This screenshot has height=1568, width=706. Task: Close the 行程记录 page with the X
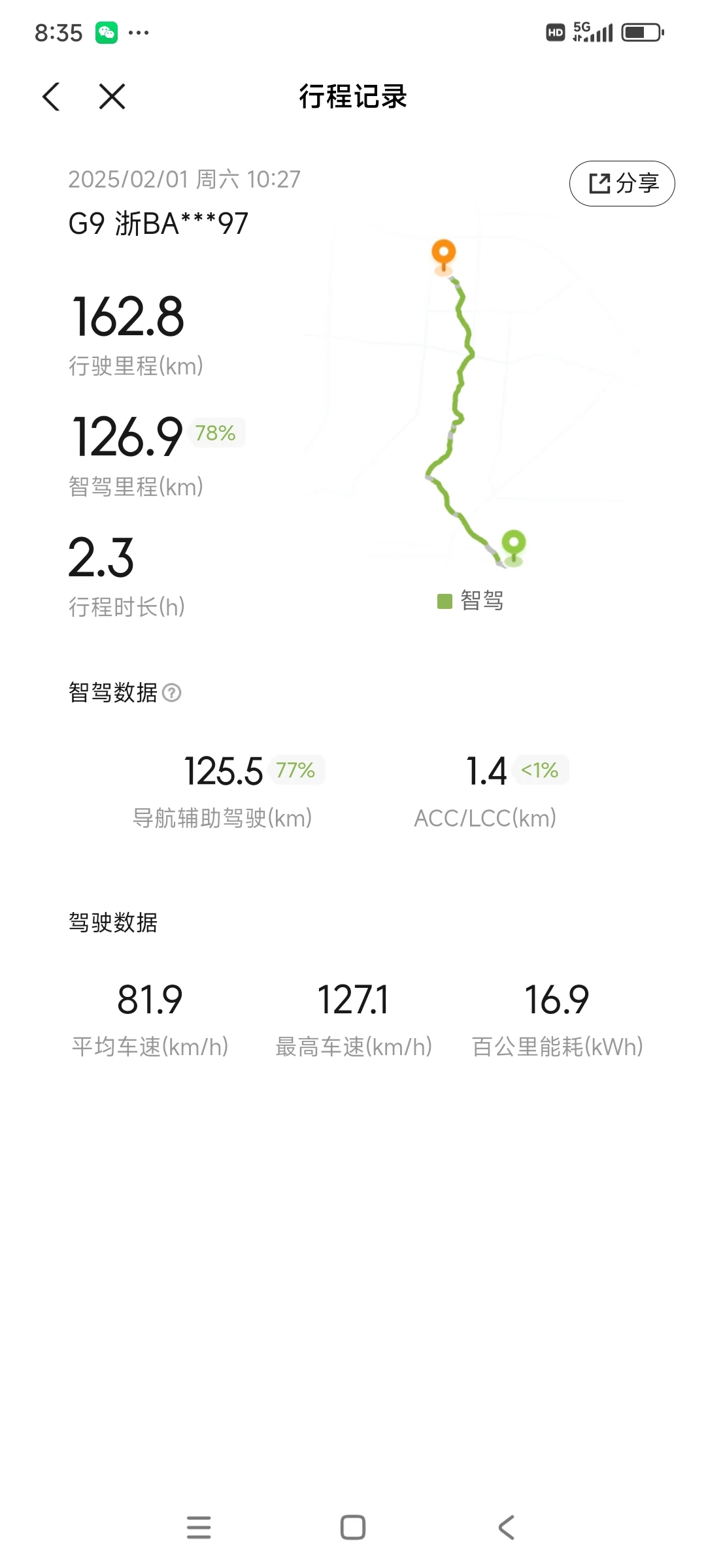coord(112,97)
